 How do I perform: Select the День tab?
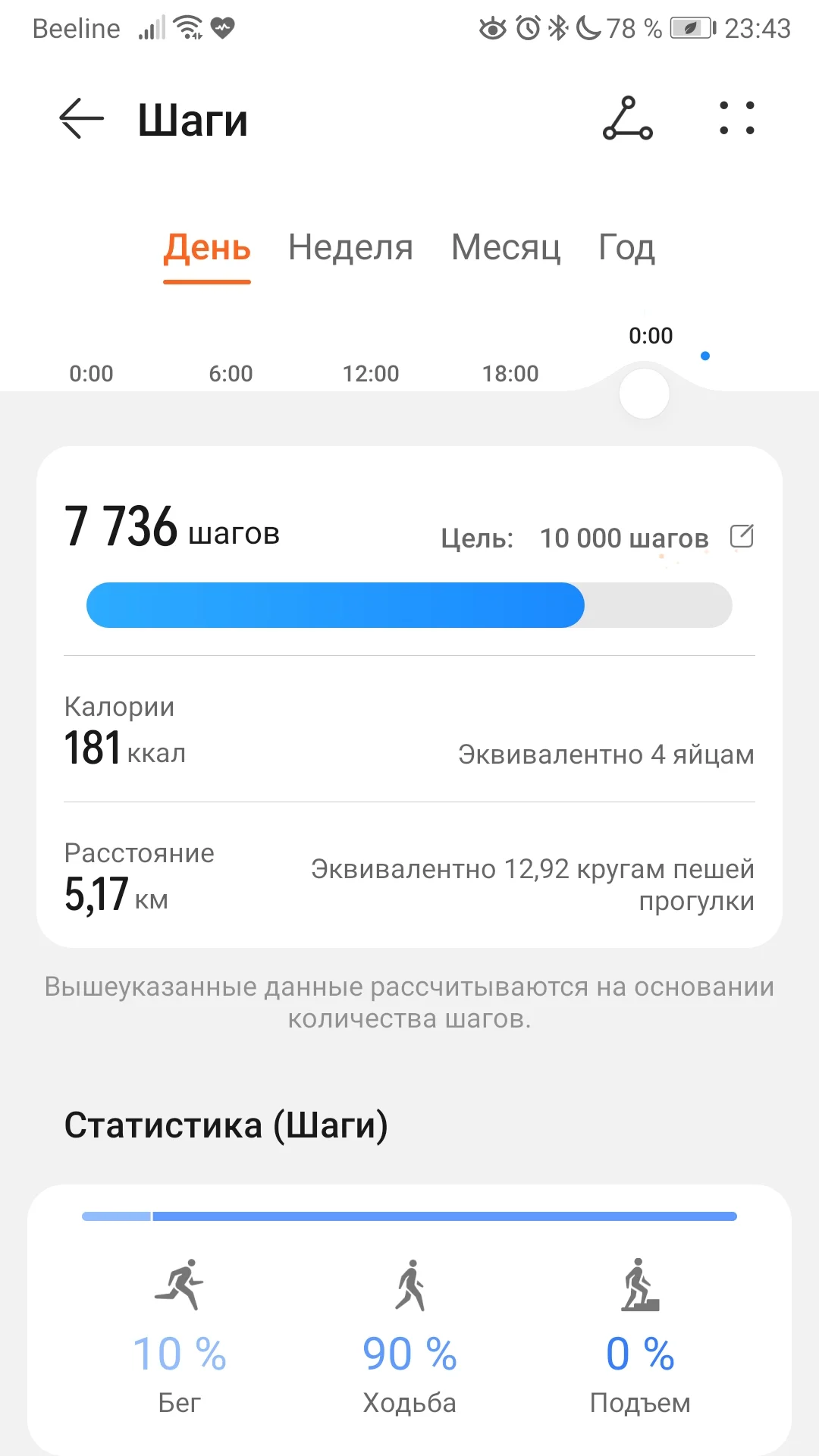point(207,248)
